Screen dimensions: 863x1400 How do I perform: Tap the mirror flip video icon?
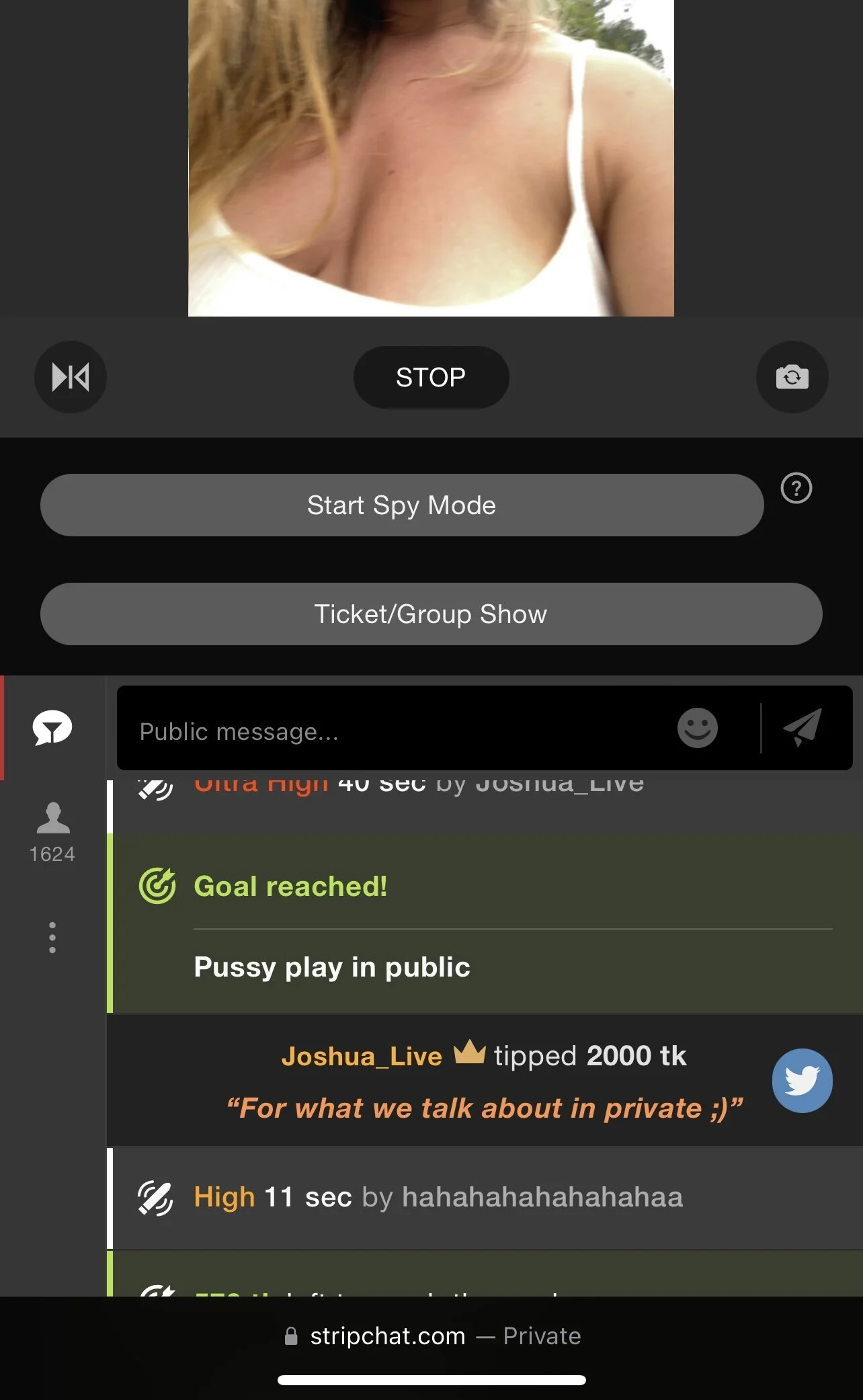pos(71,377)
